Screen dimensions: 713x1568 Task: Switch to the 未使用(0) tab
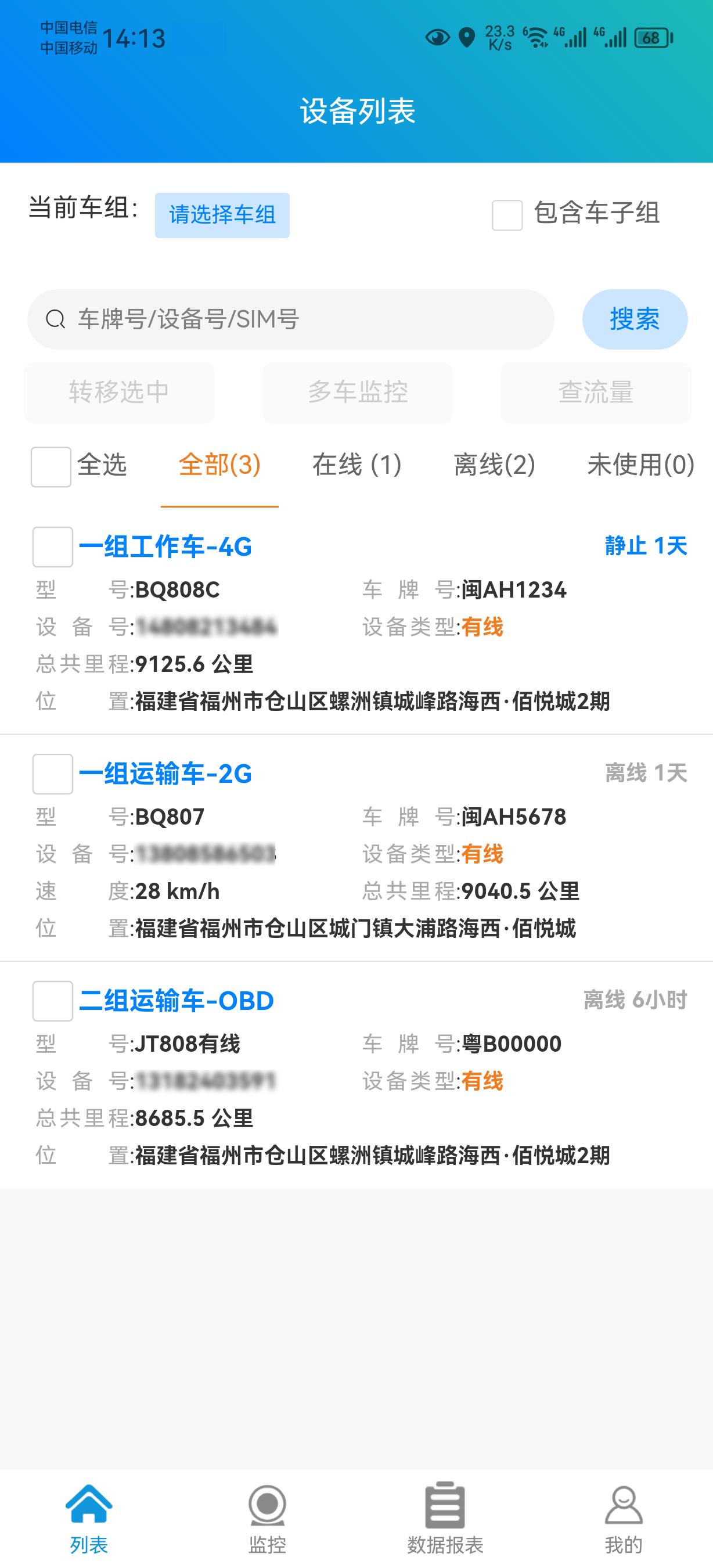(640, 465)
